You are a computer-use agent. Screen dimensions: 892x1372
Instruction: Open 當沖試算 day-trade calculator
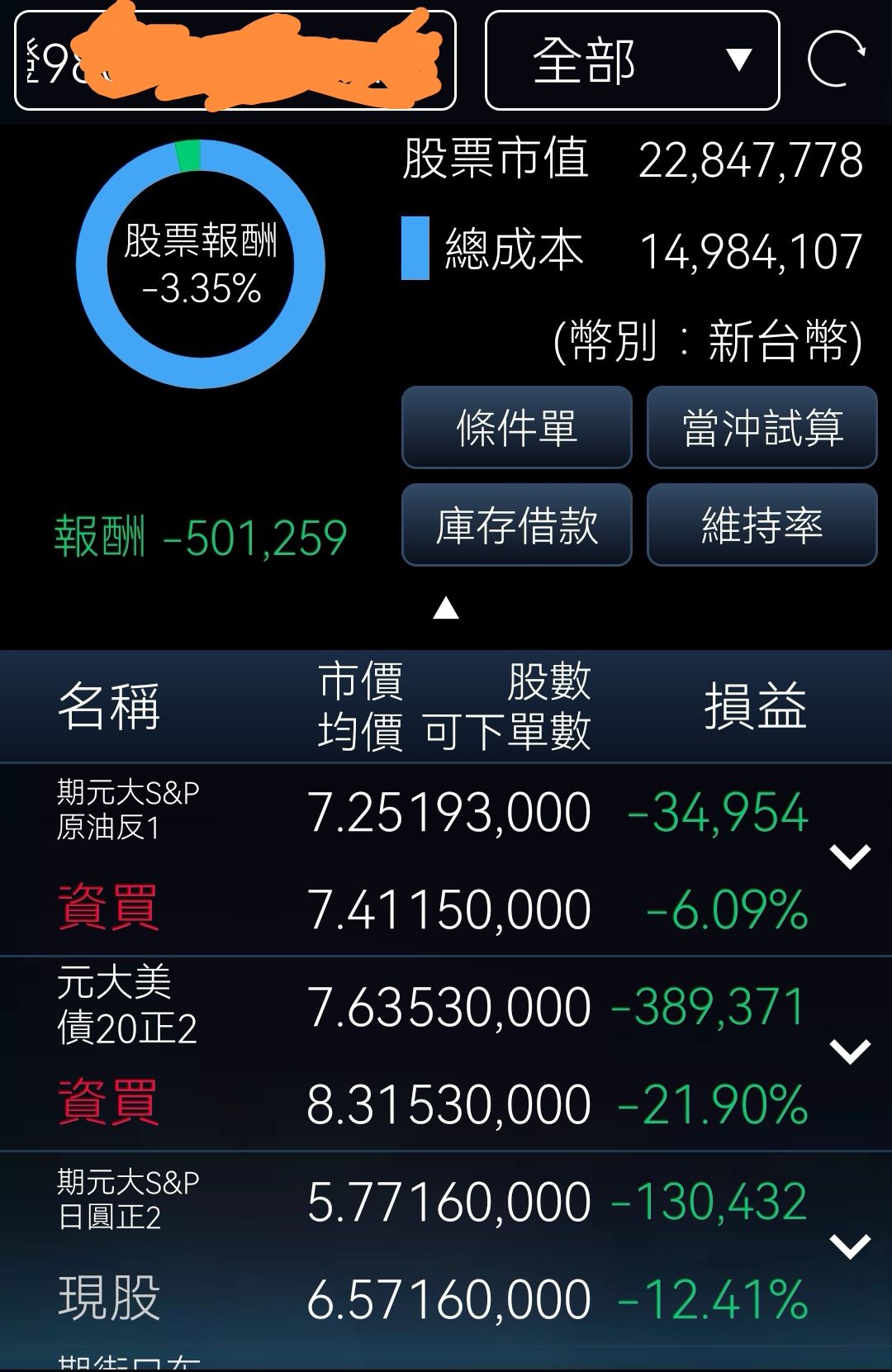pos(762,427)
